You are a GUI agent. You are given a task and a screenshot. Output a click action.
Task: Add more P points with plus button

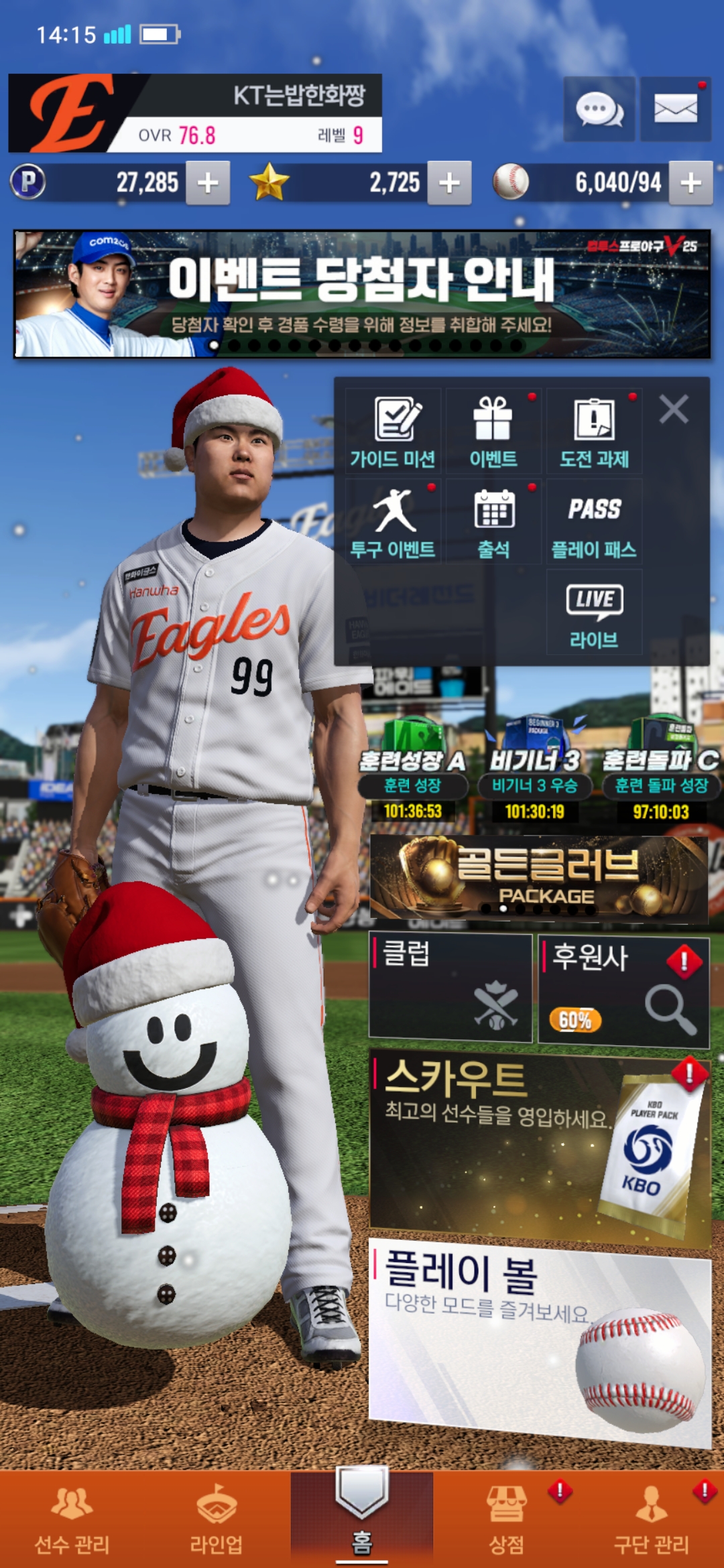(208, 182)
